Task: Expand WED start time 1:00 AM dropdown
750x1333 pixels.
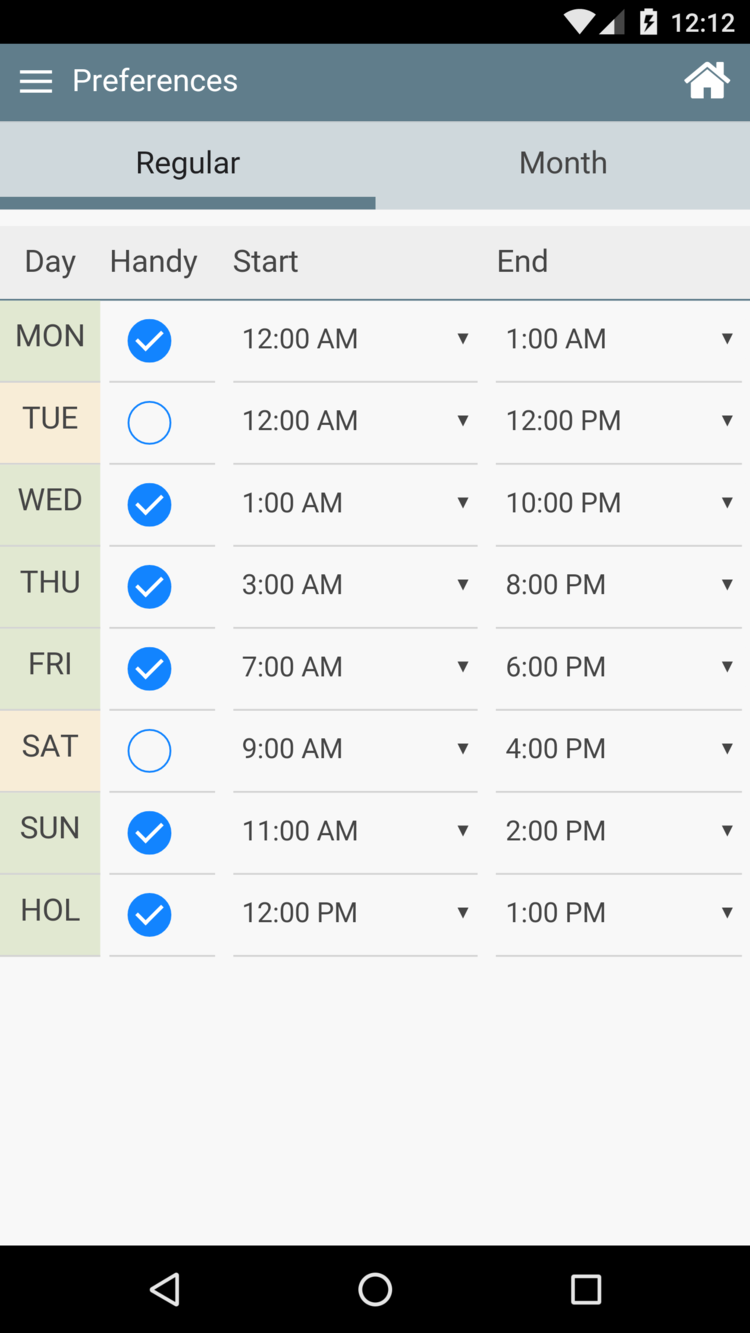Action: [x=355, y=504]
